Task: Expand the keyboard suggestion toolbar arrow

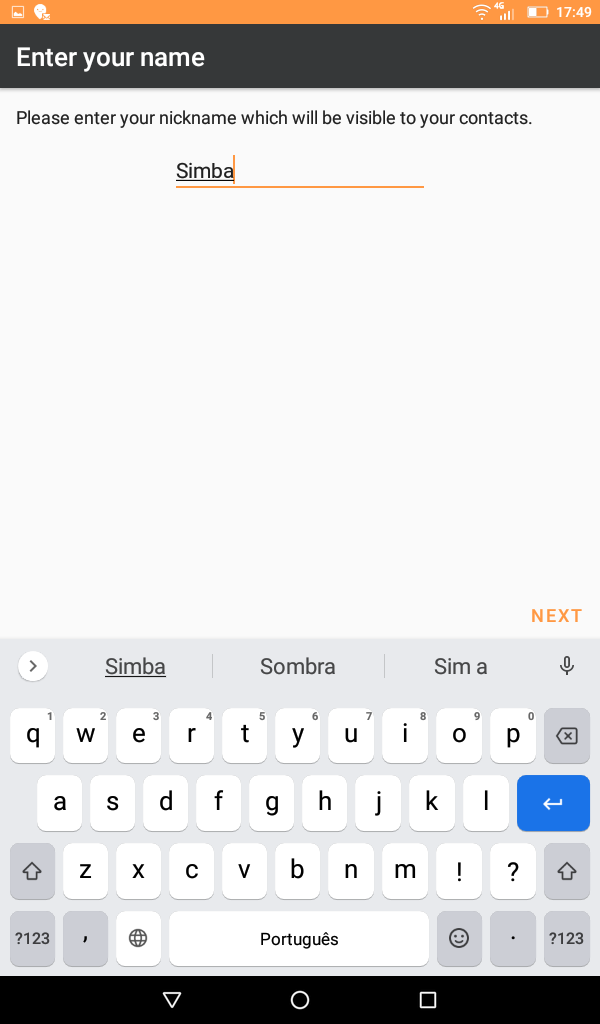Action: [x=33, y=666]
